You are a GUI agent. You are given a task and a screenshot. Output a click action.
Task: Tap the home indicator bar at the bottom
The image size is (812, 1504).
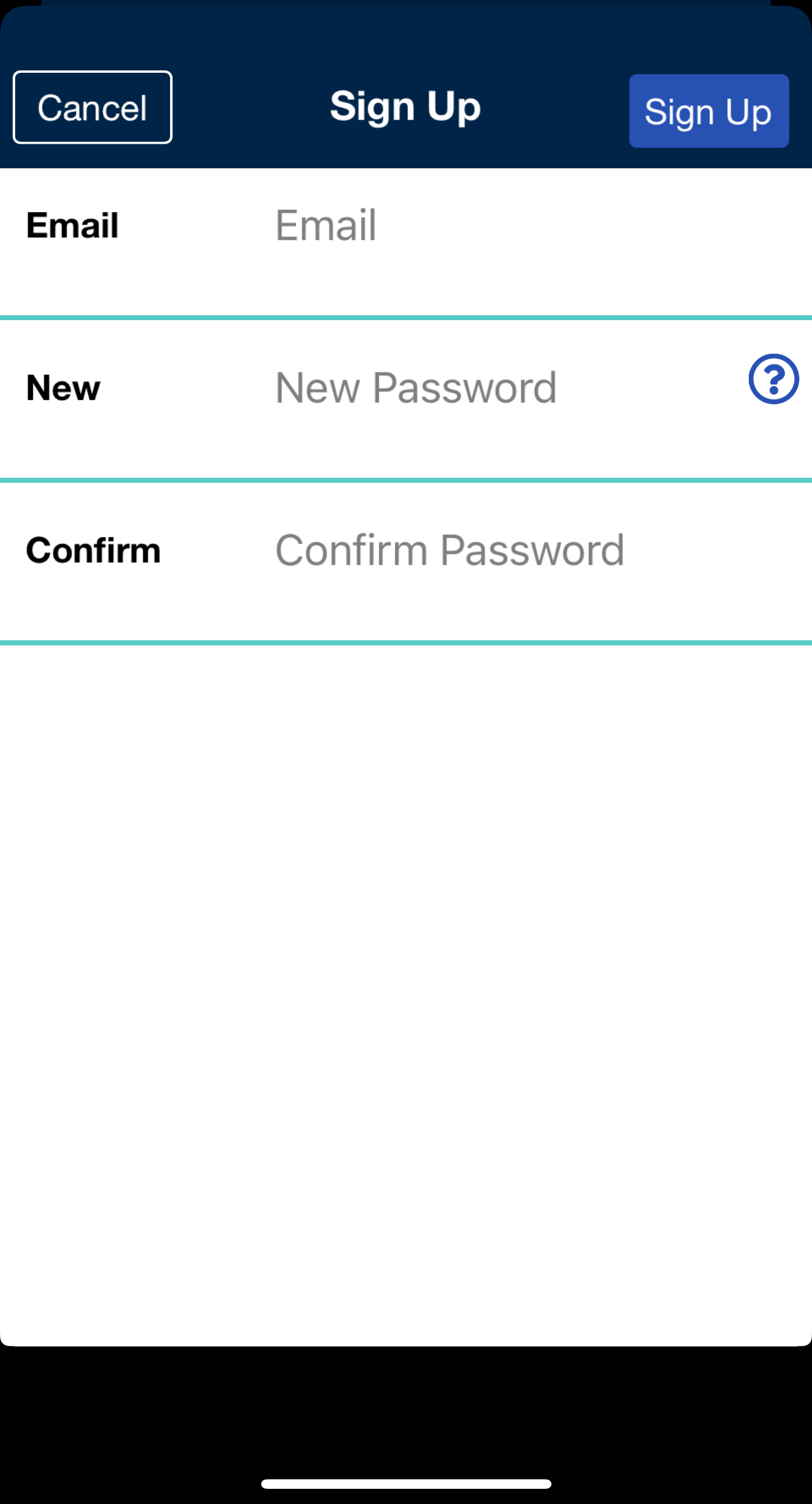405,1482
